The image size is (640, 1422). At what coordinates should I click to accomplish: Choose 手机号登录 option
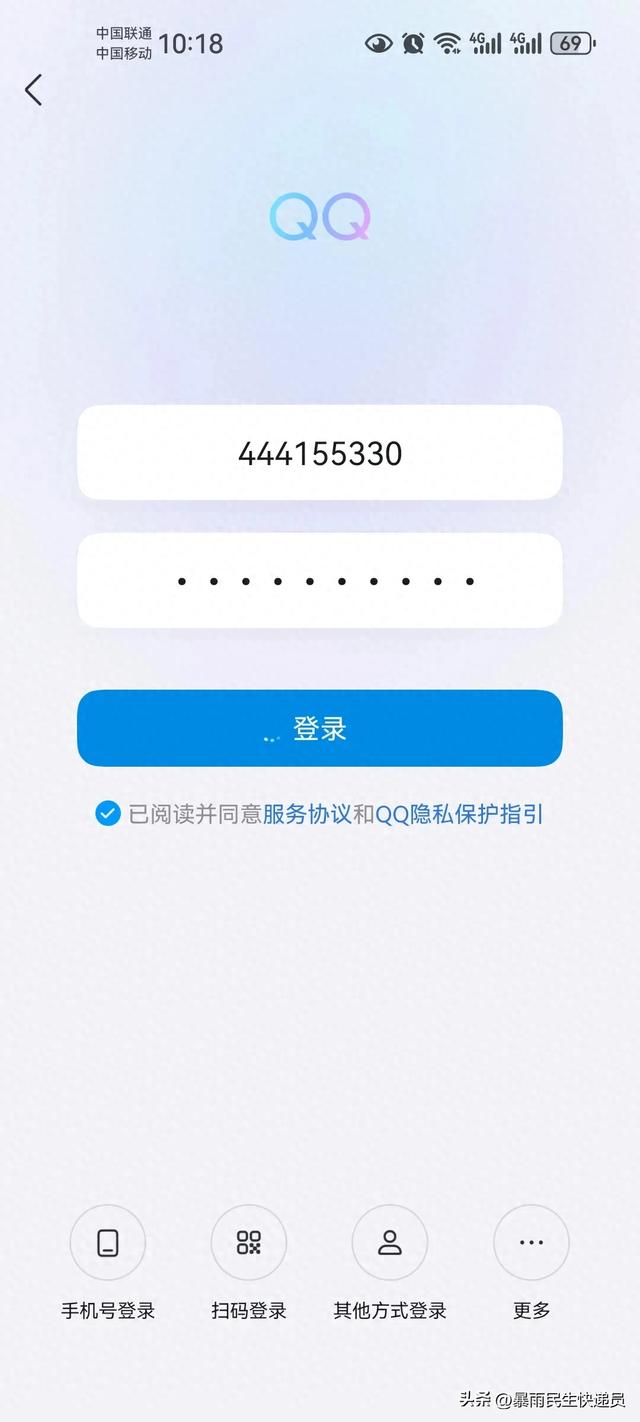(x=108, y=1243)
